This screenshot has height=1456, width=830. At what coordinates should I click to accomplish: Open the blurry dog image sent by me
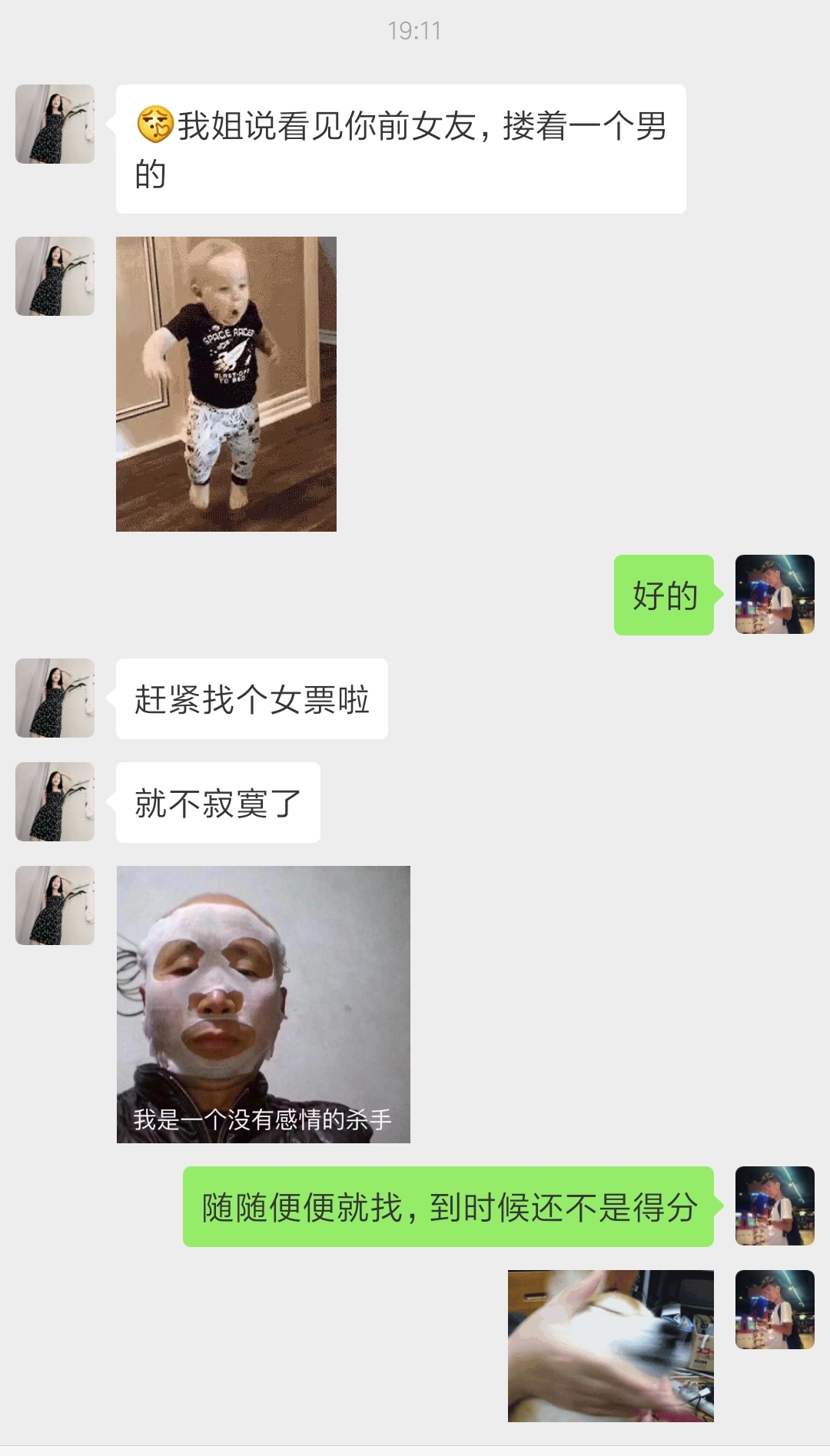(x=610, y=1345)
